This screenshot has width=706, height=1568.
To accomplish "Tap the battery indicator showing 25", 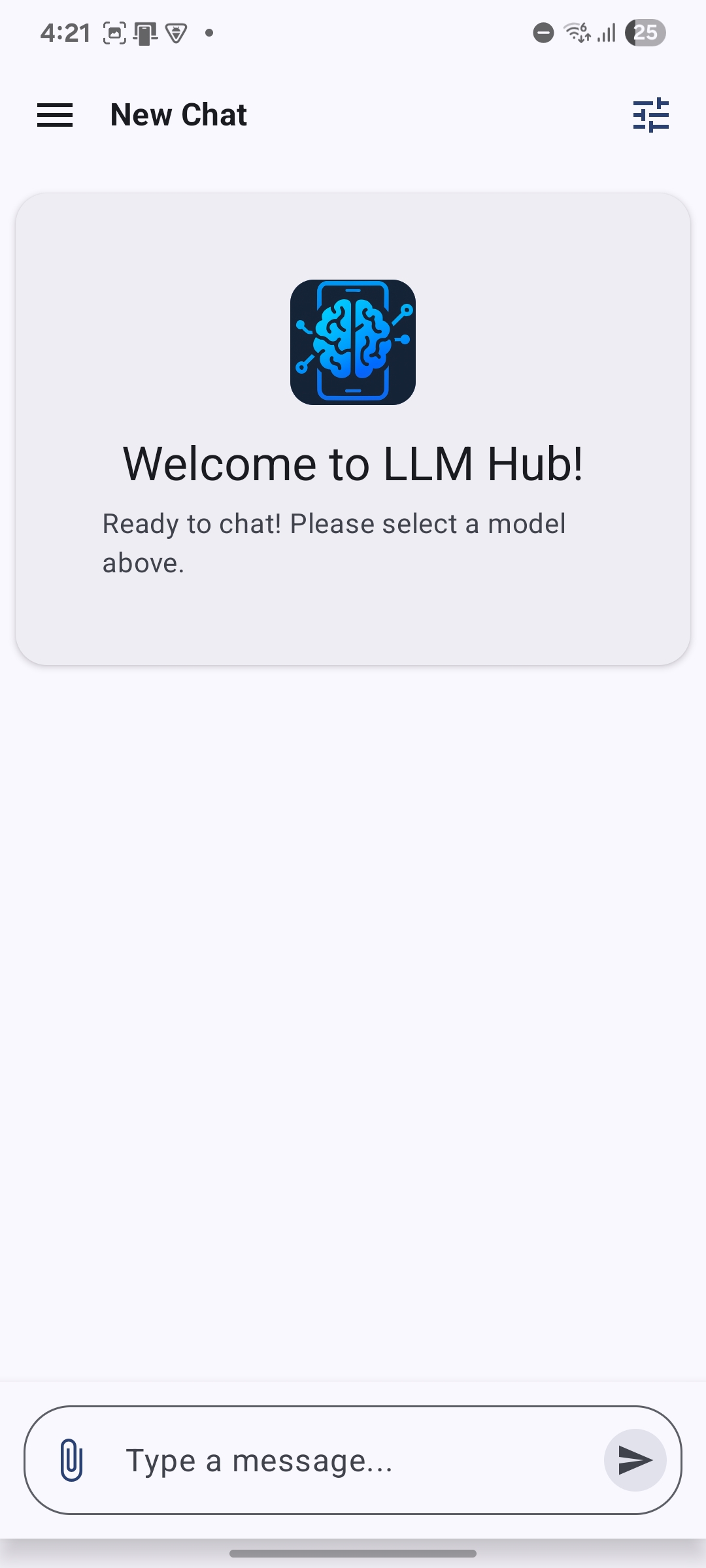I will click(646, 31).
